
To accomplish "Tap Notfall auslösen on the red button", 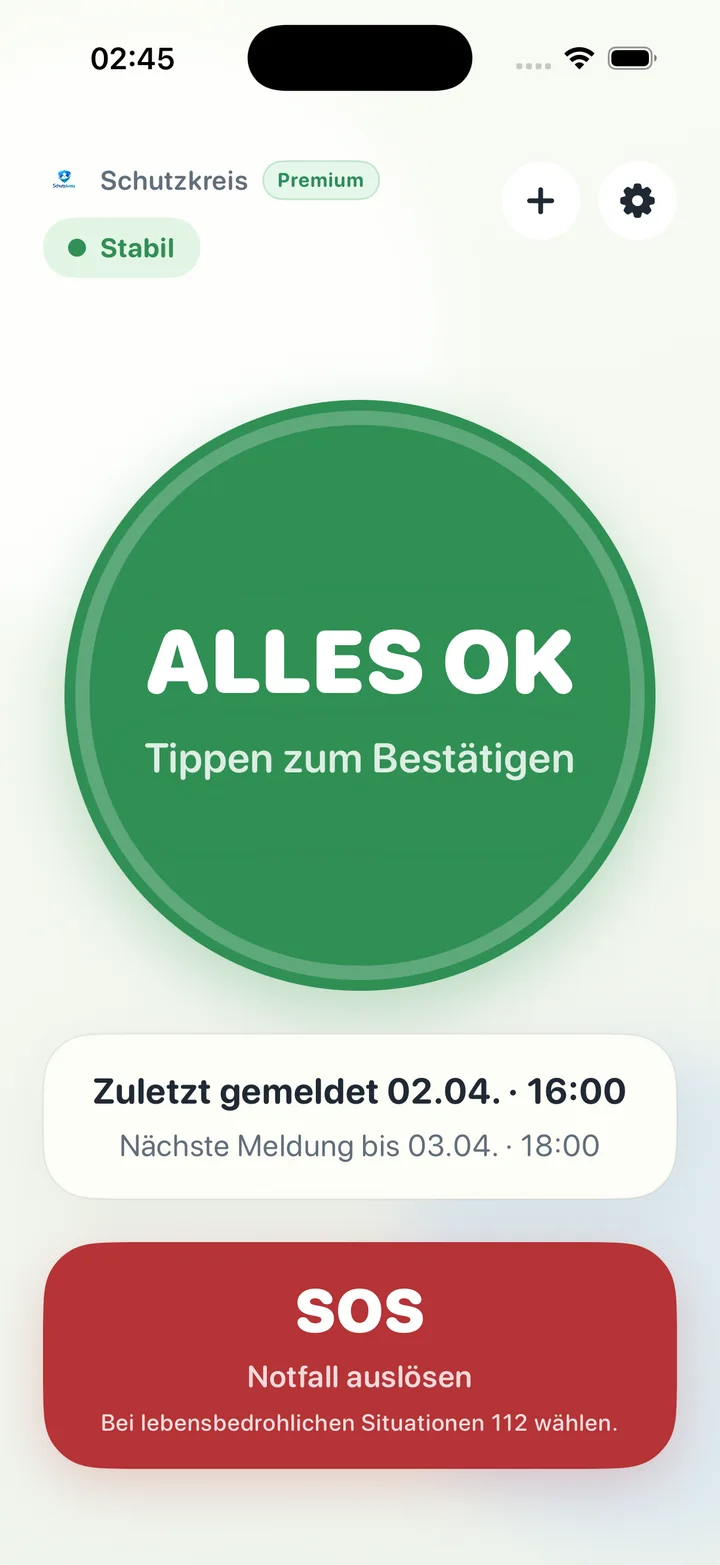I will tap(358, 1376).
